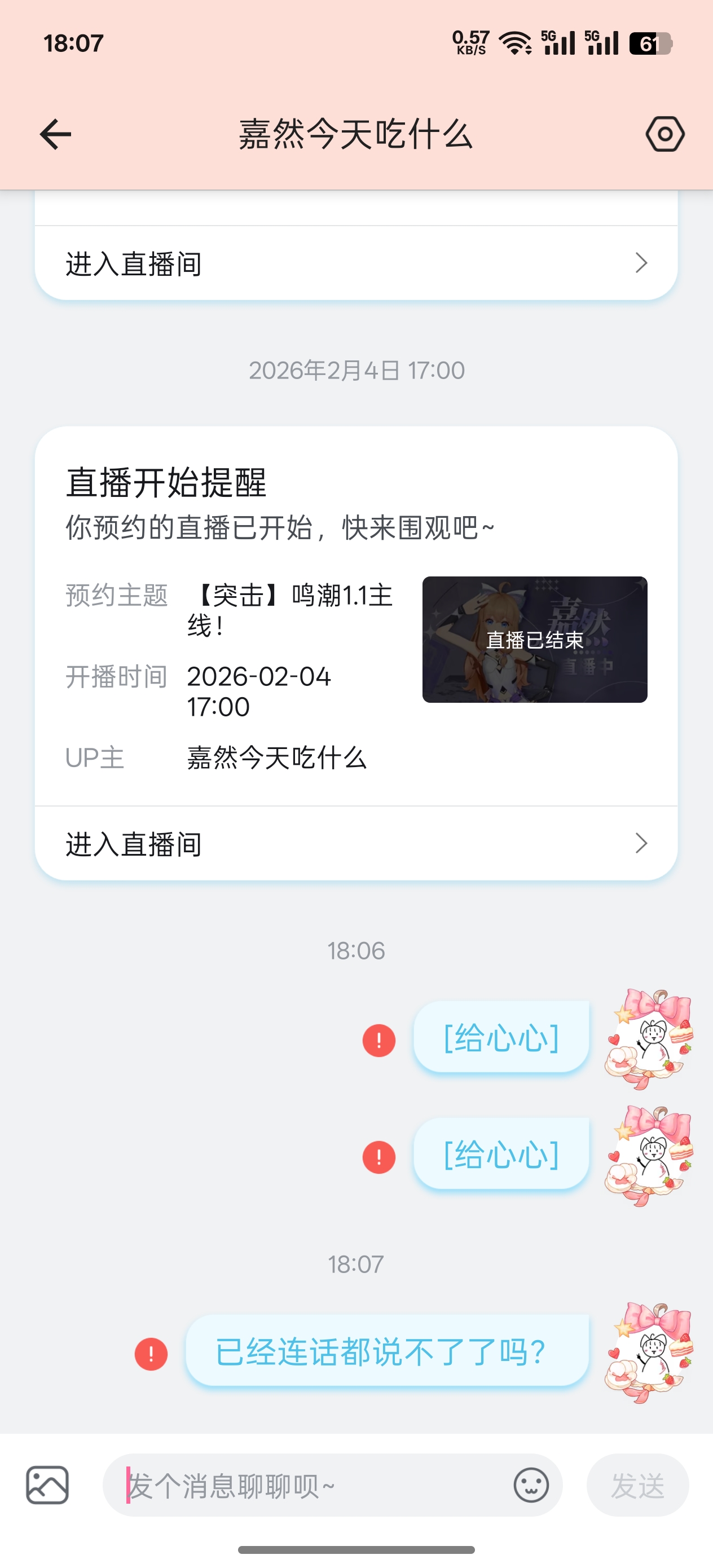Open the 直播已结束 stream thumbnail
The image size is (713, 1568).
535,639
